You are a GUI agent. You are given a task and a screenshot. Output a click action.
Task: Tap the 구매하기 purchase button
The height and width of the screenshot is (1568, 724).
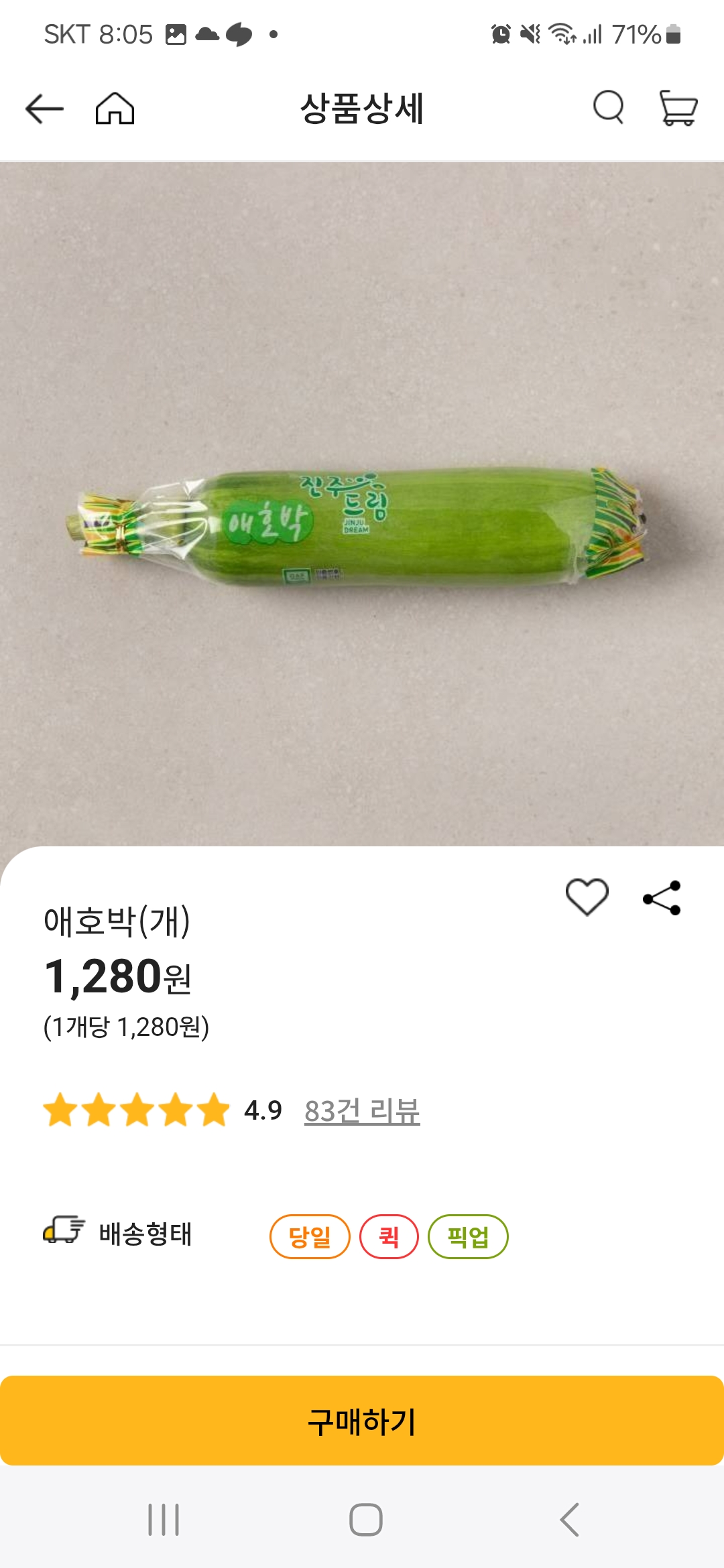click(x=362, y=1416)
